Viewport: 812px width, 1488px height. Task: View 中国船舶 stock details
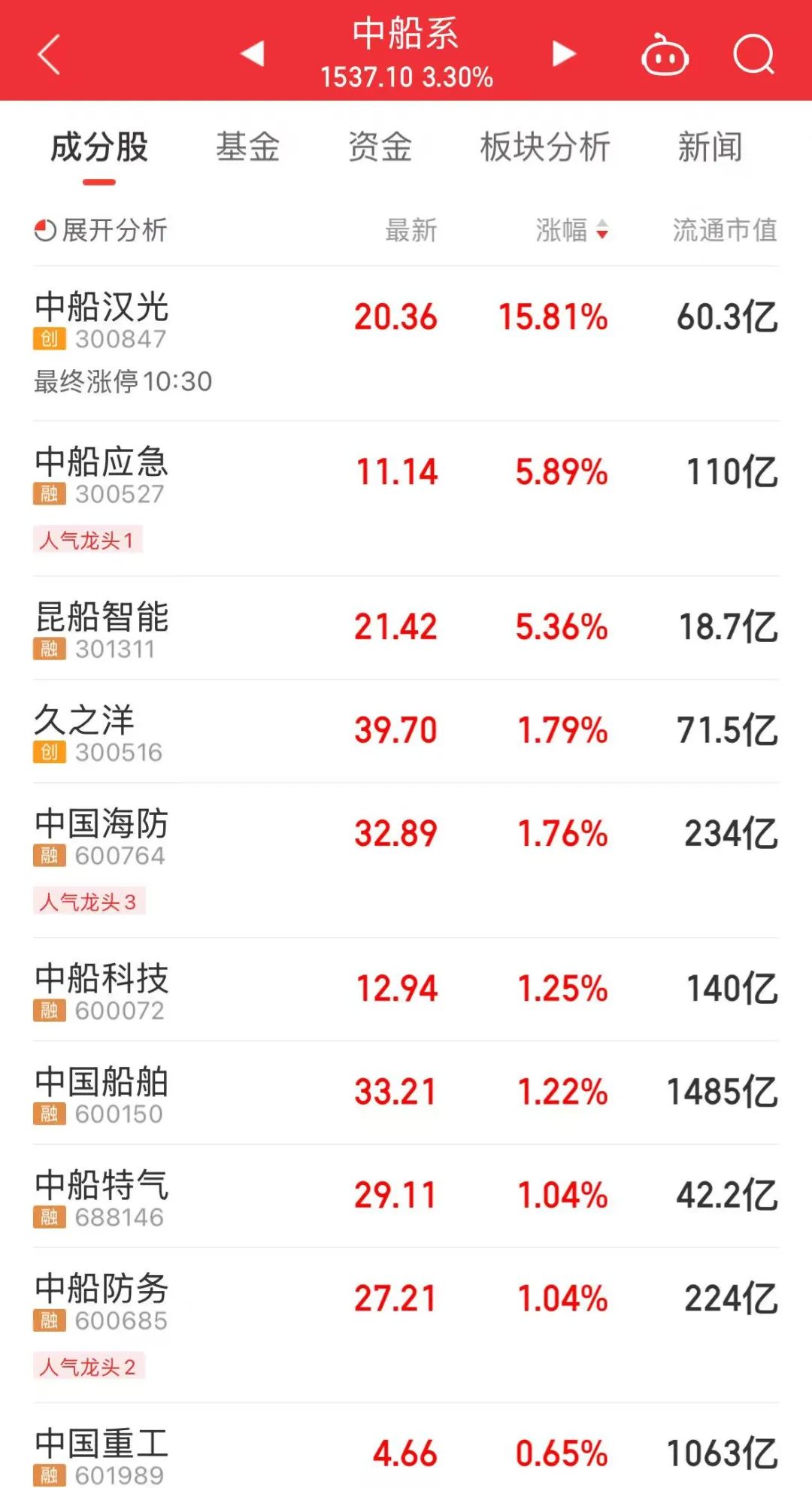[406, 1093]
